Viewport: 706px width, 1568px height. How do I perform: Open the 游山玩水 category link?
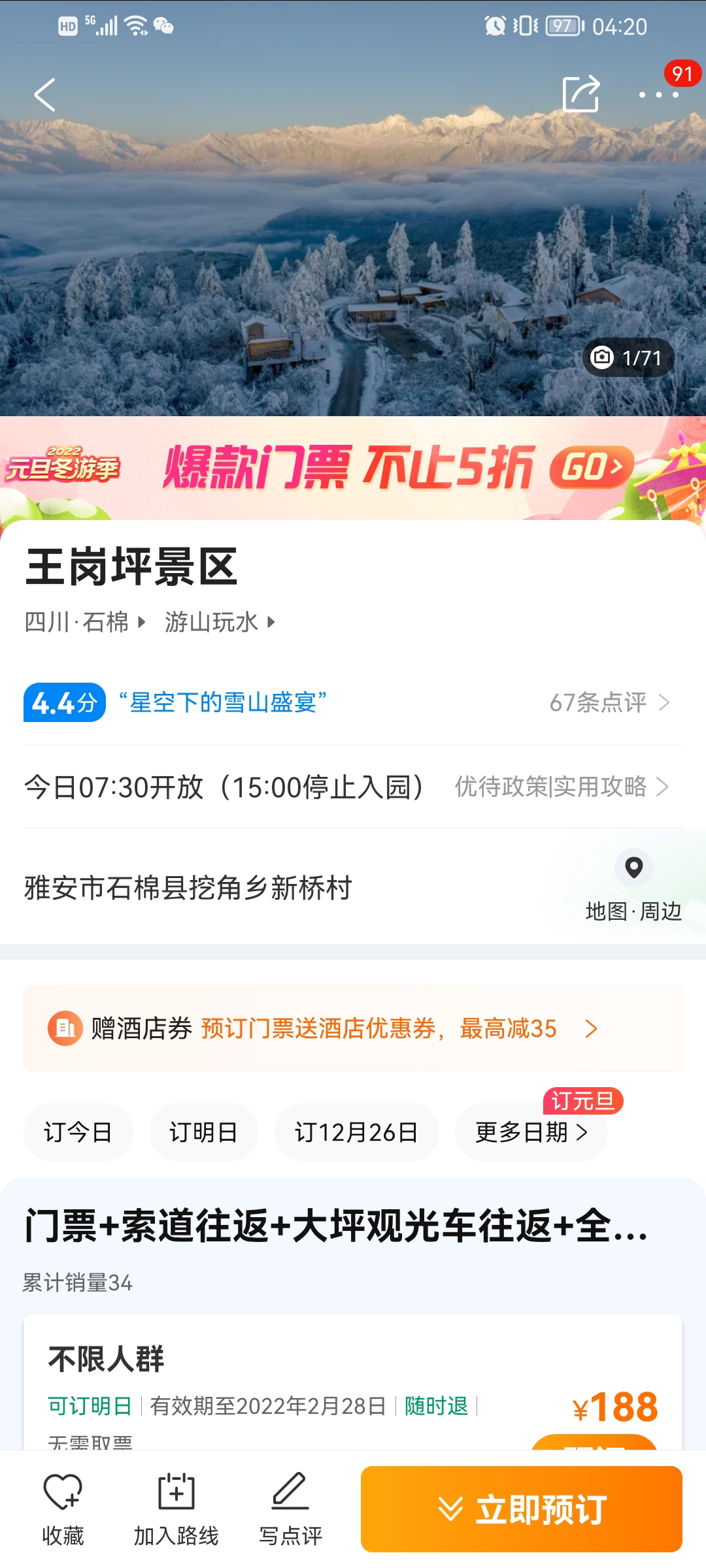pos(220,622)
